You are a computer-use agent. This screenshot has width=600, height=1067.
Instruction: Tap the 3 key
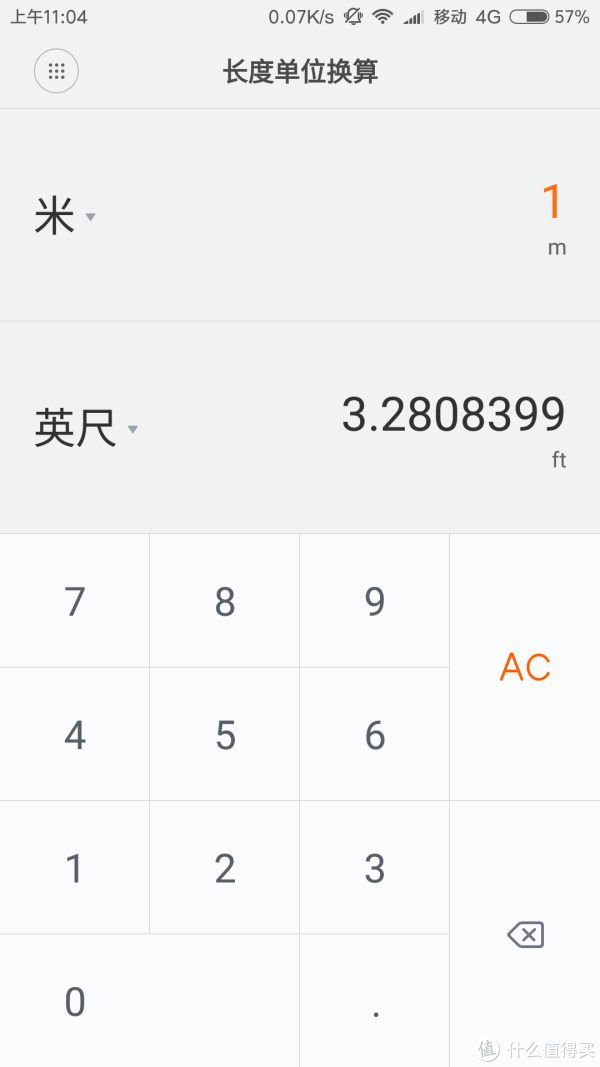pos(375,868)
